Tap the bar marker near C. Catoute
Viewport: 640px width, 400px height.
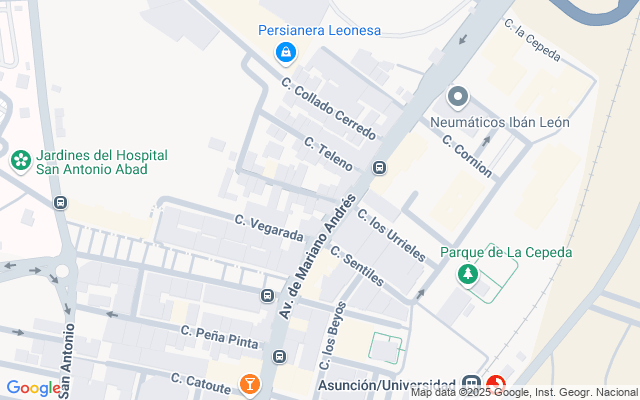249,384
